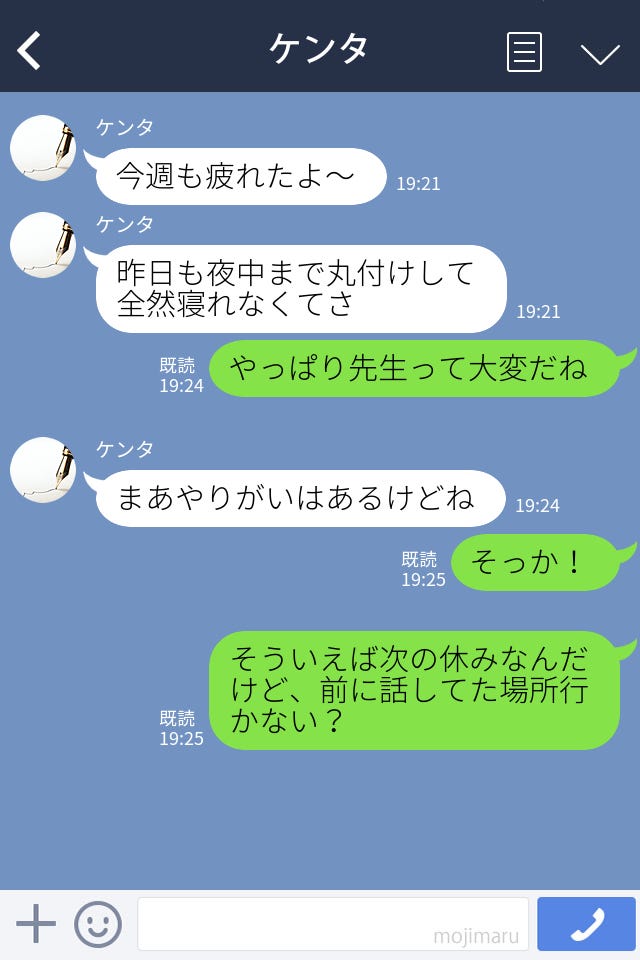
Task: Focus the message text field
Action: [x=332, y=924]
